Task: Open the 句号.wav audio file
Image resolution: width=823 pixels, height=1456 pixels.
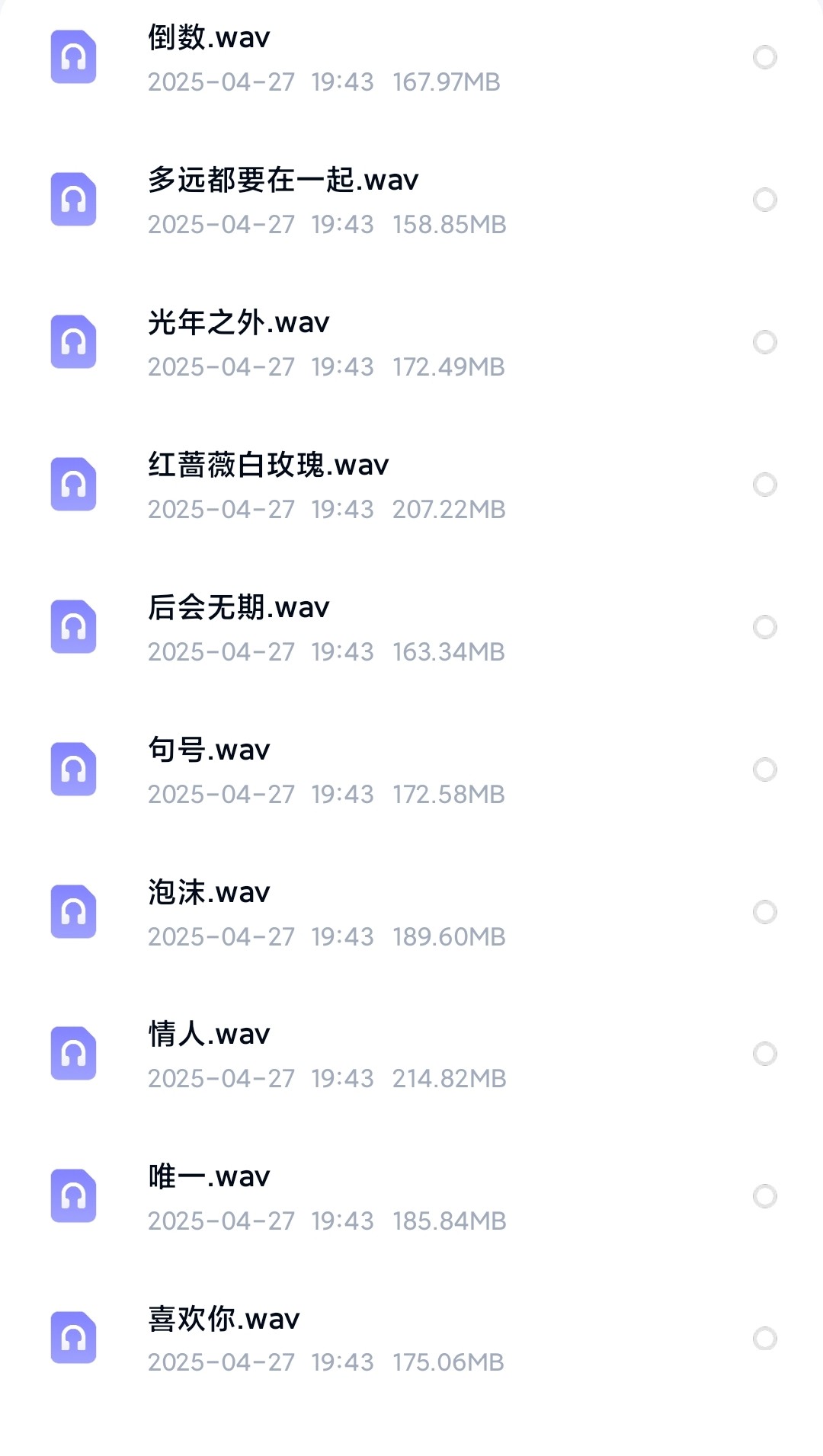Action: [x=210, y=750]
